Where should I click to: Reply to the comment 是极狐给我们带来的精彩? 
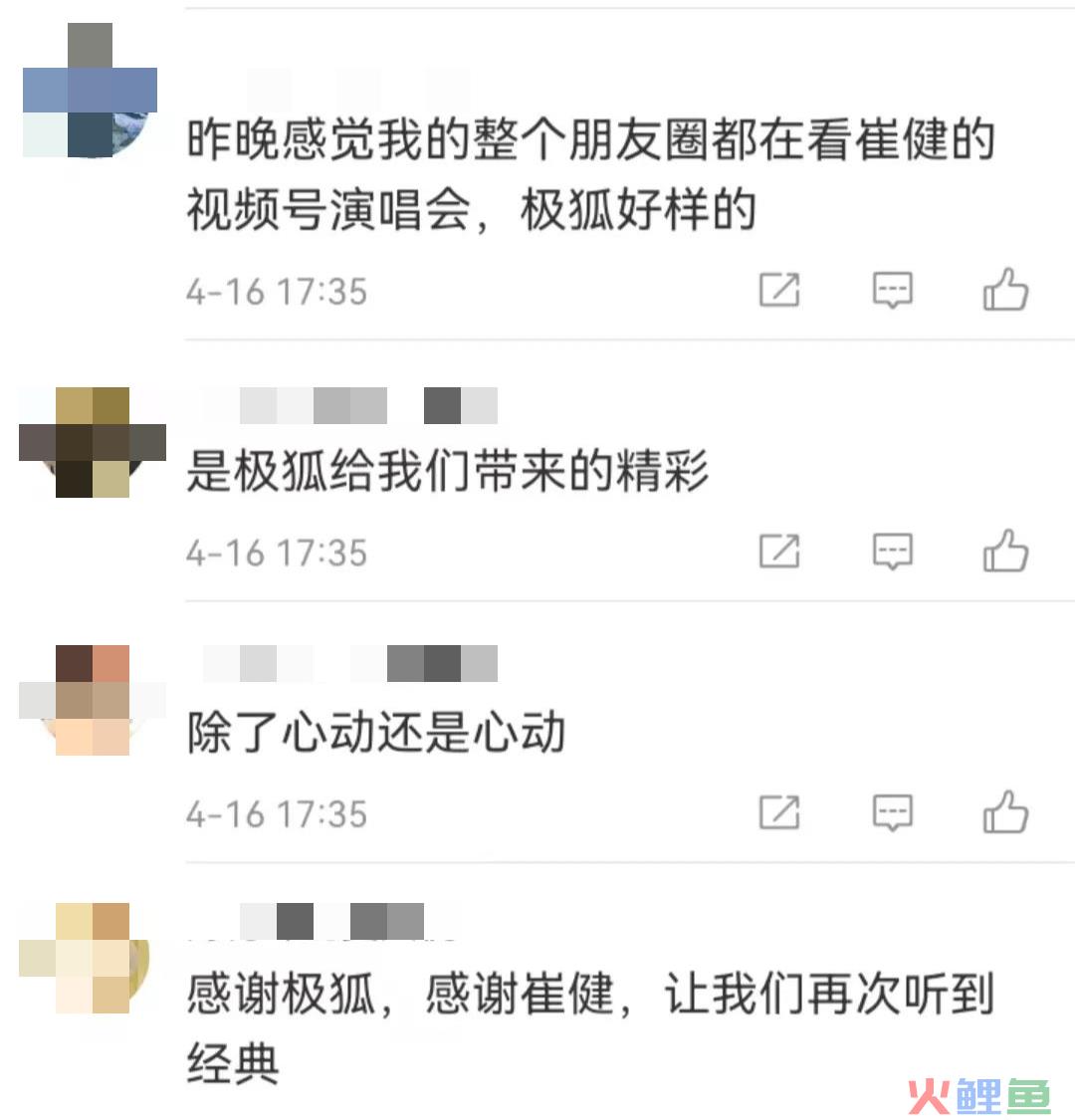(x=892, y=551)
